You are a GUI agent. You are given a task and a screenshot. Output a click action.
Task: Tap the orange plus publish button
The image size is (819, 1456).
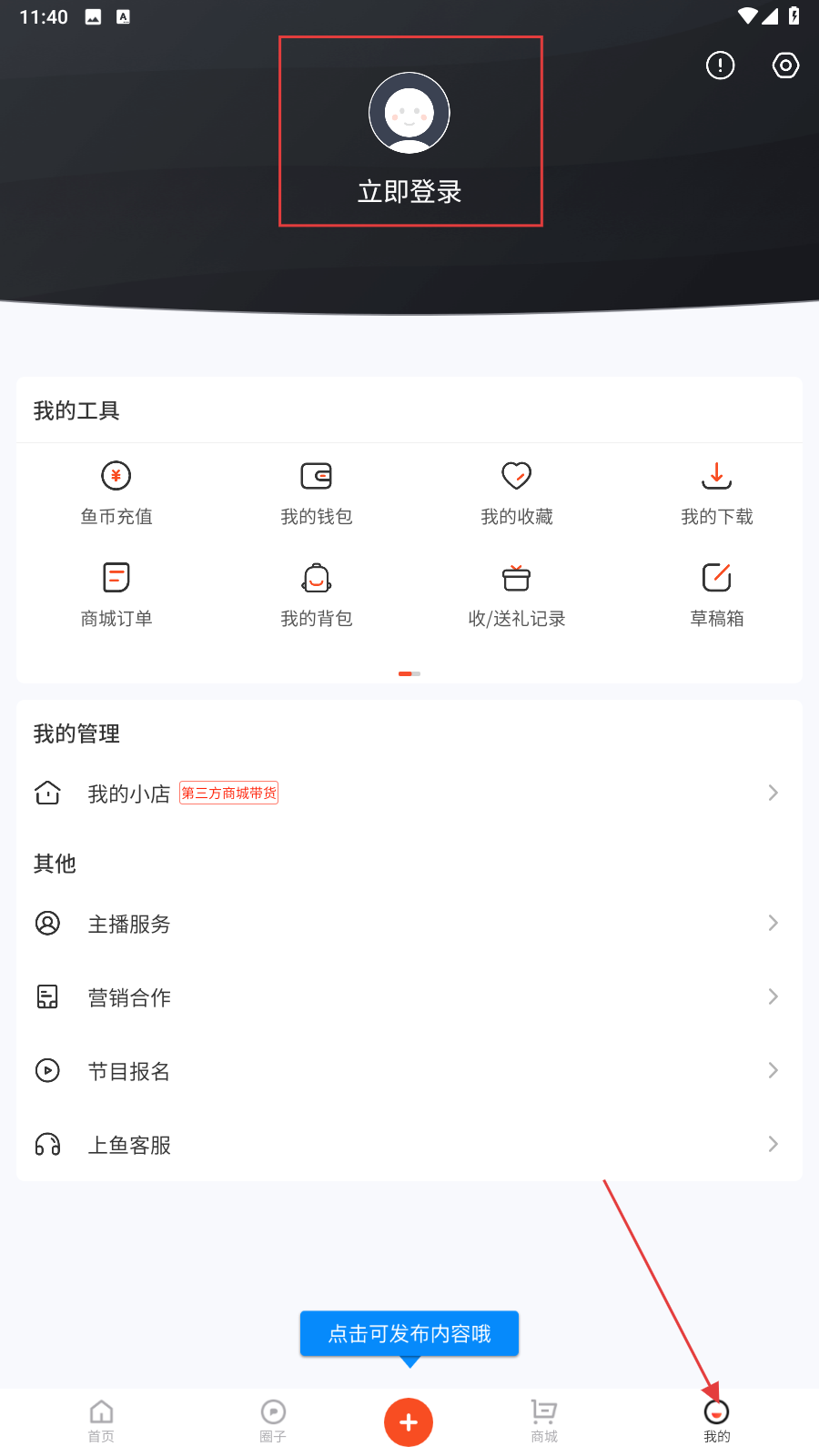click(x=409, y=1422)
